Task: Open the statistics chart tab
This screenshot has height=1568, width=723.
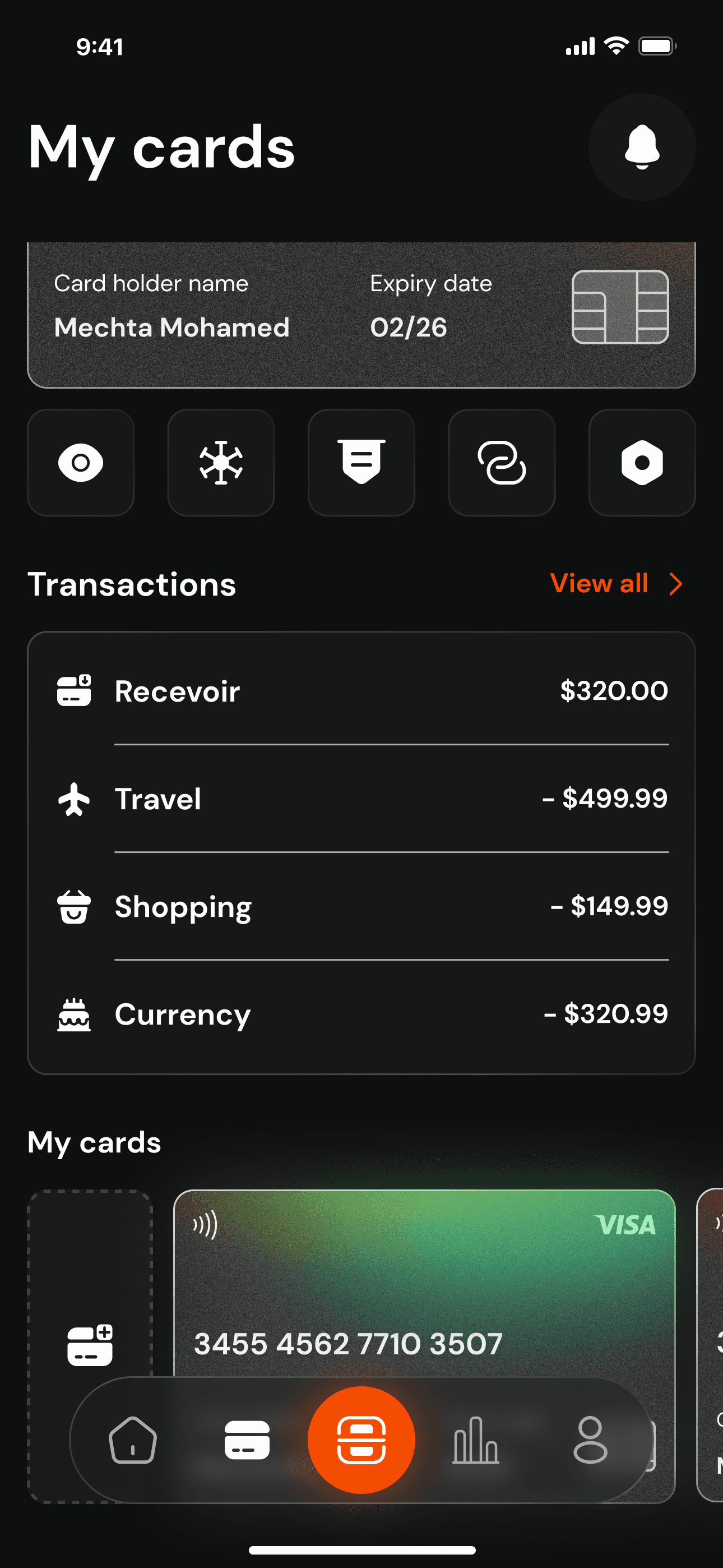Action: pyautogui.click(x=476, y=1440)
